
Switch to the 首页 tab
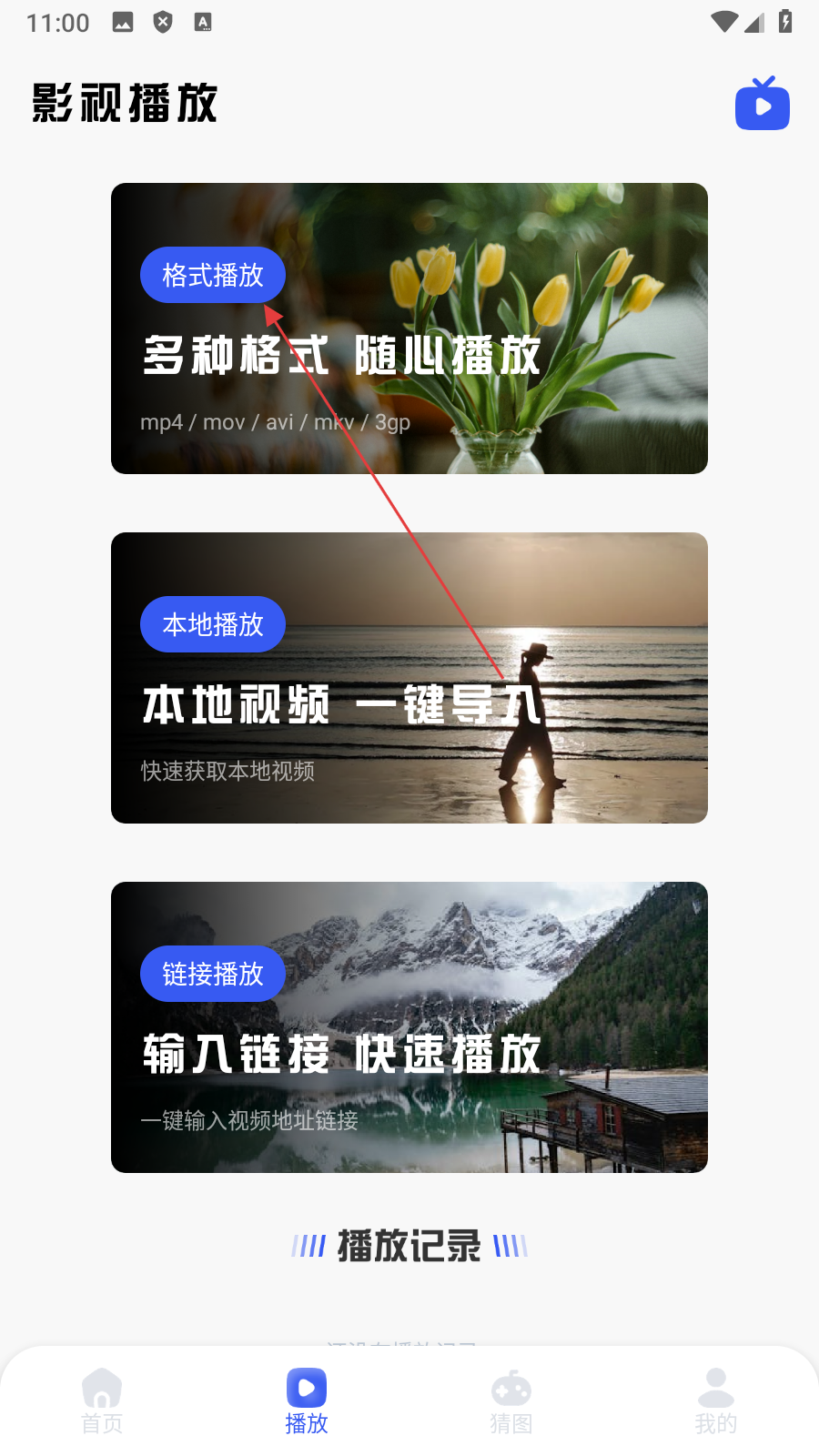click(x=102, y=1401)
